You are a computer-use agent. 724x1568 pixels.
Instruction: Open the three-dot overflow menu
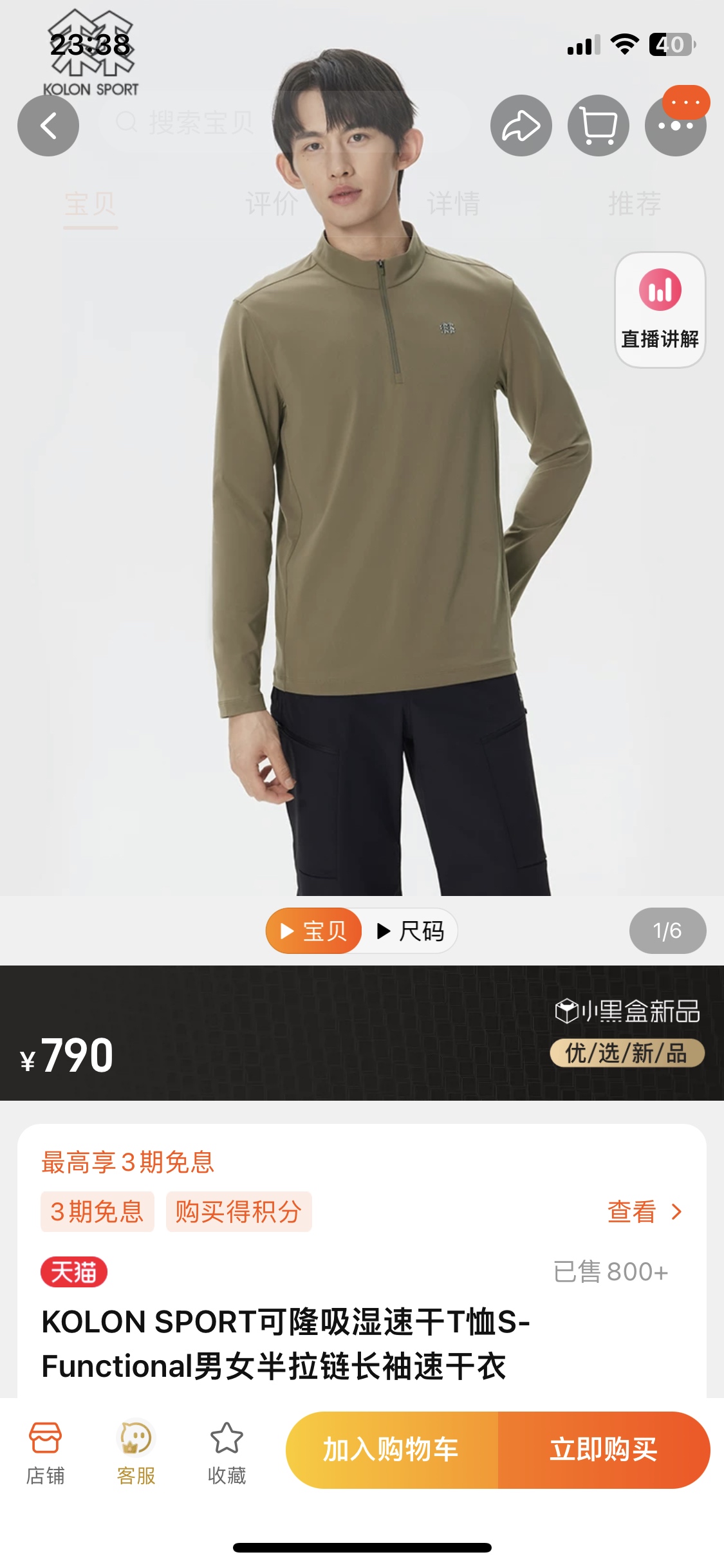(675, 126)
